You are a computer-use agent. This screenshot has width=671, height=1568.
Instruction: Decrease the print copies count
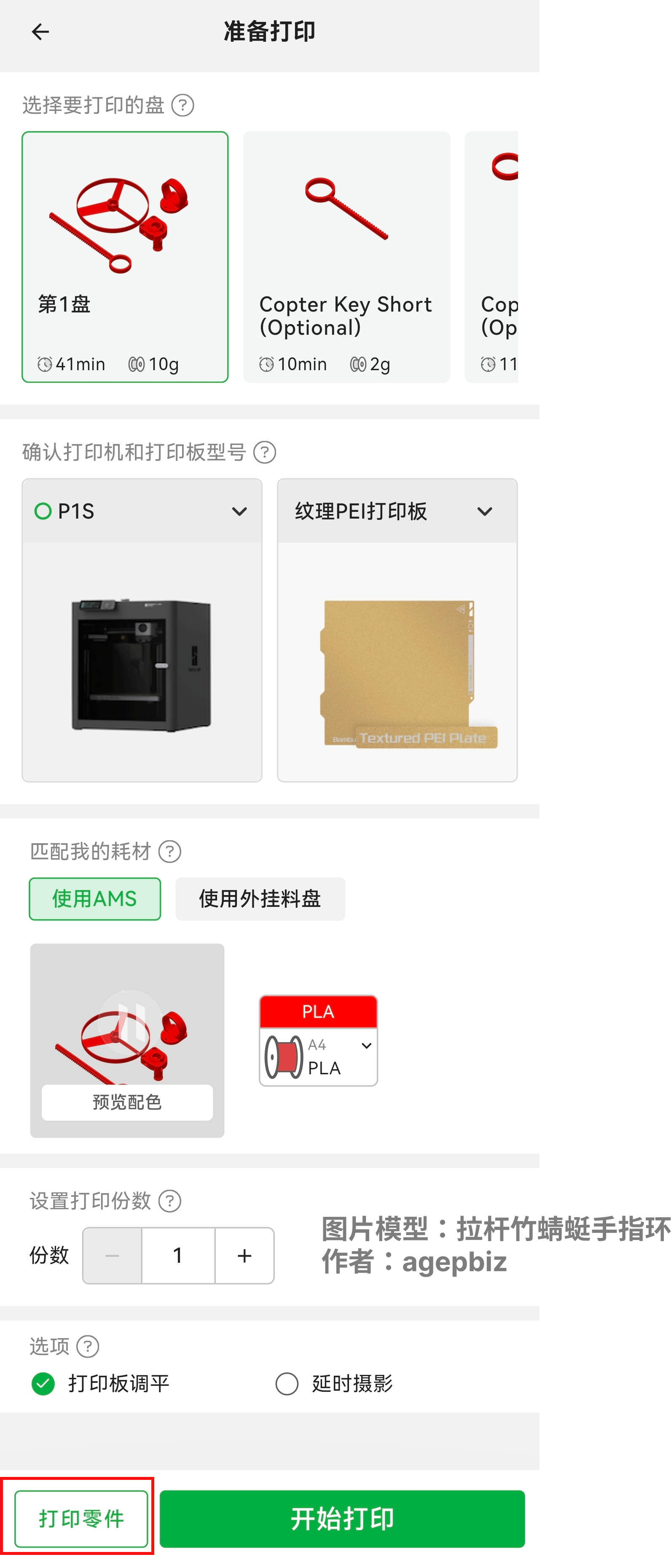(x=112, y=1255)
